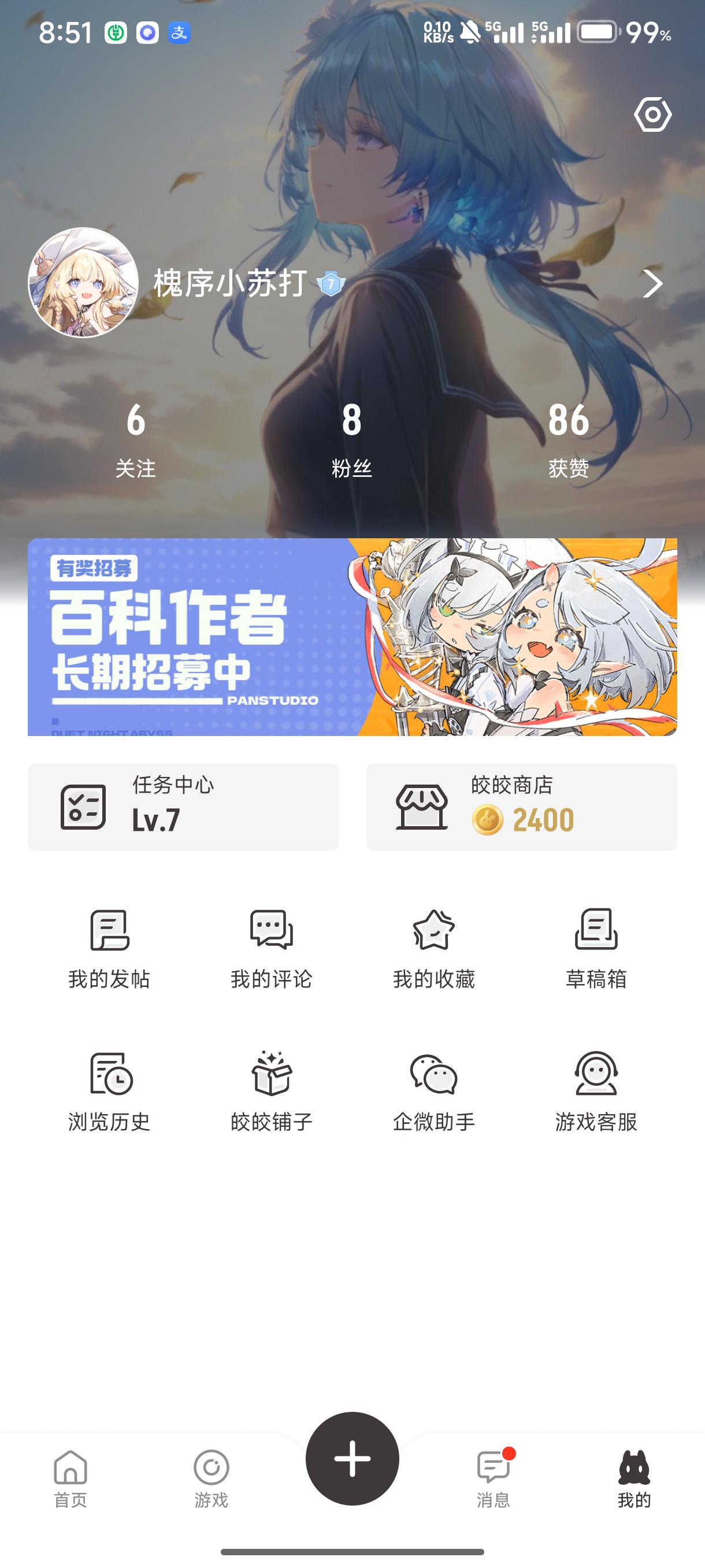The image size is (705, 1568).
Task: Open the 获赞 likes received count
Action: (568, 438)
